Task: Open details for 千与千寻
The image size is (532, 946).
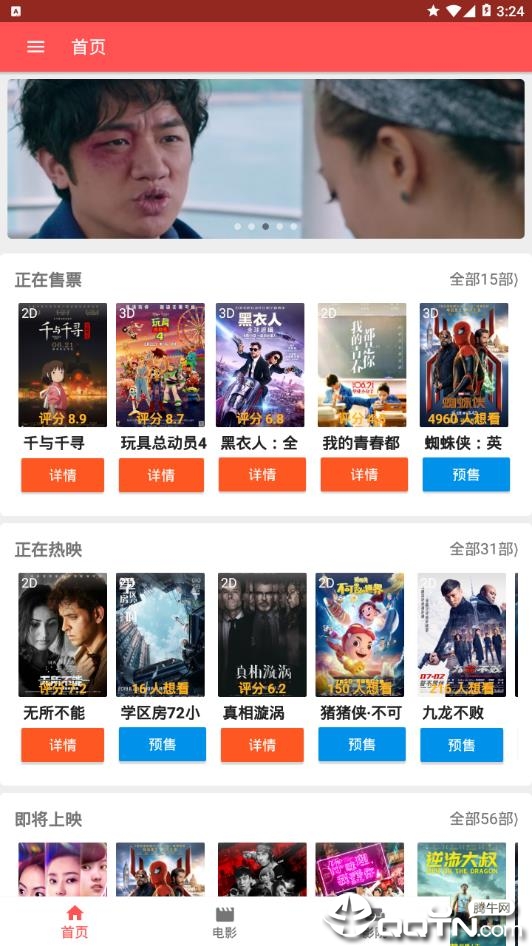Action: (x=63, y=475)
